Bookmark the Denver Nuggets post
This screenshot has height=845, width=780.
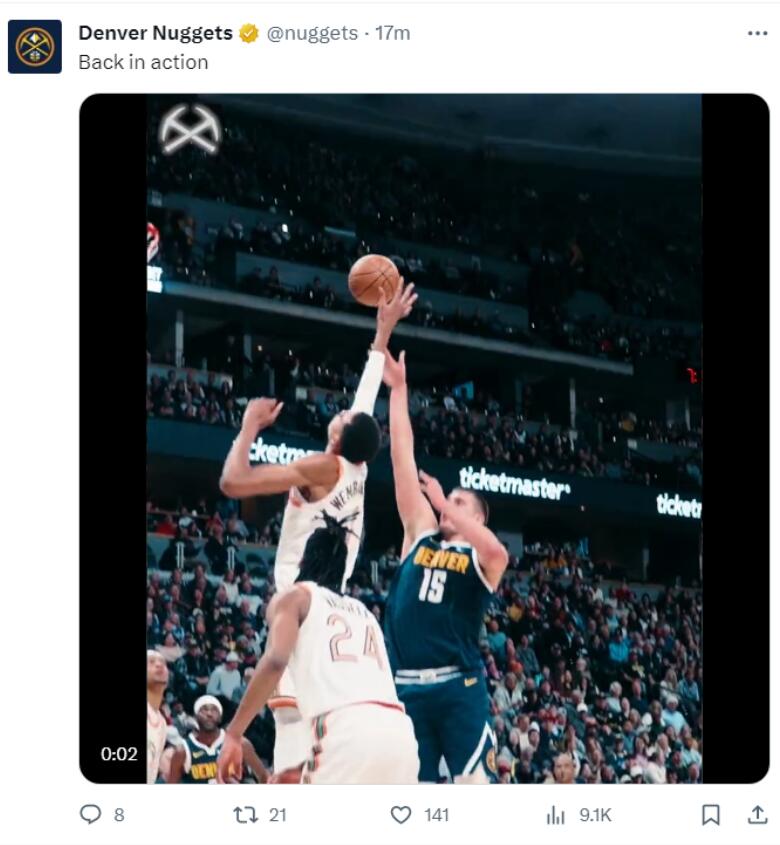(710, 815)
